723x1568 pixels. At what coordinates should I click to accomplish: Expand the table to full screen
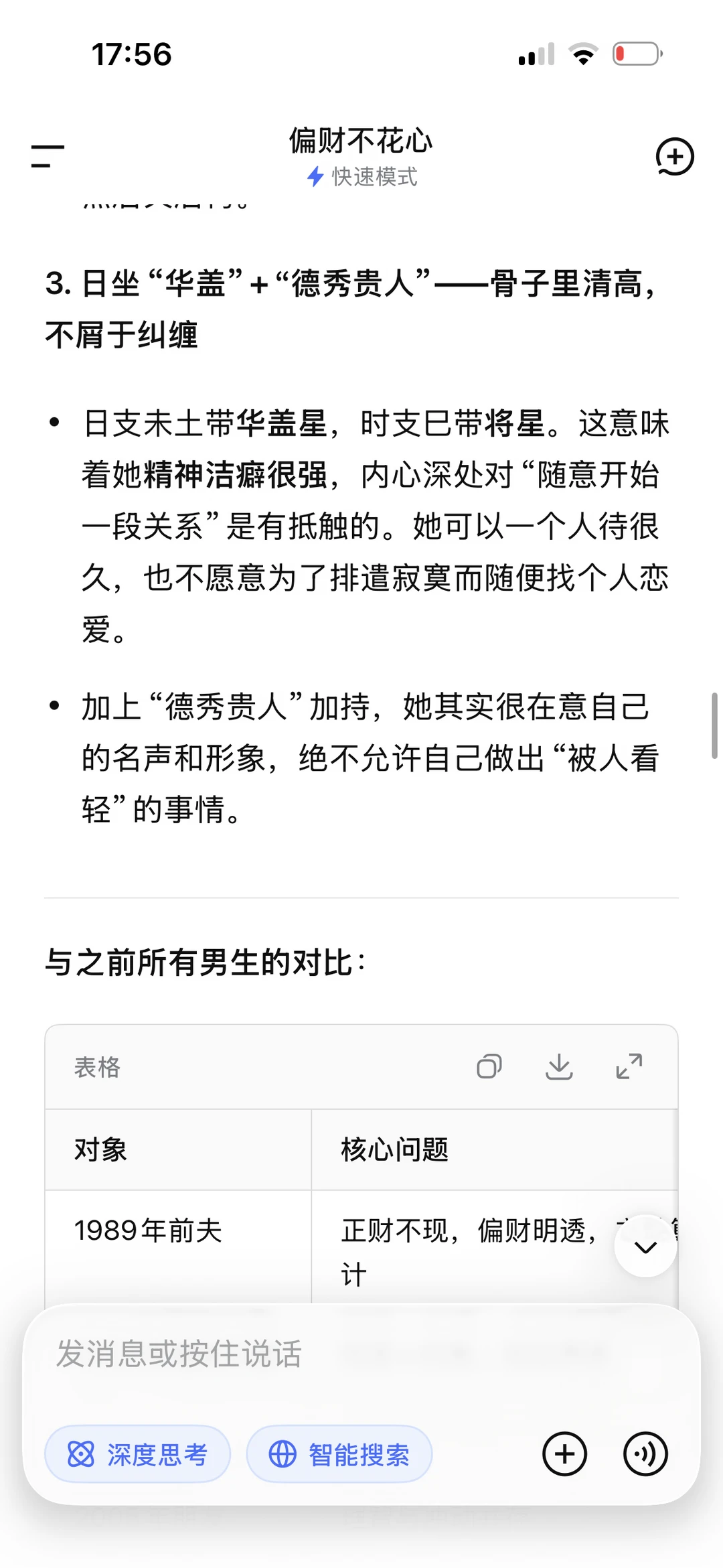629,1066
